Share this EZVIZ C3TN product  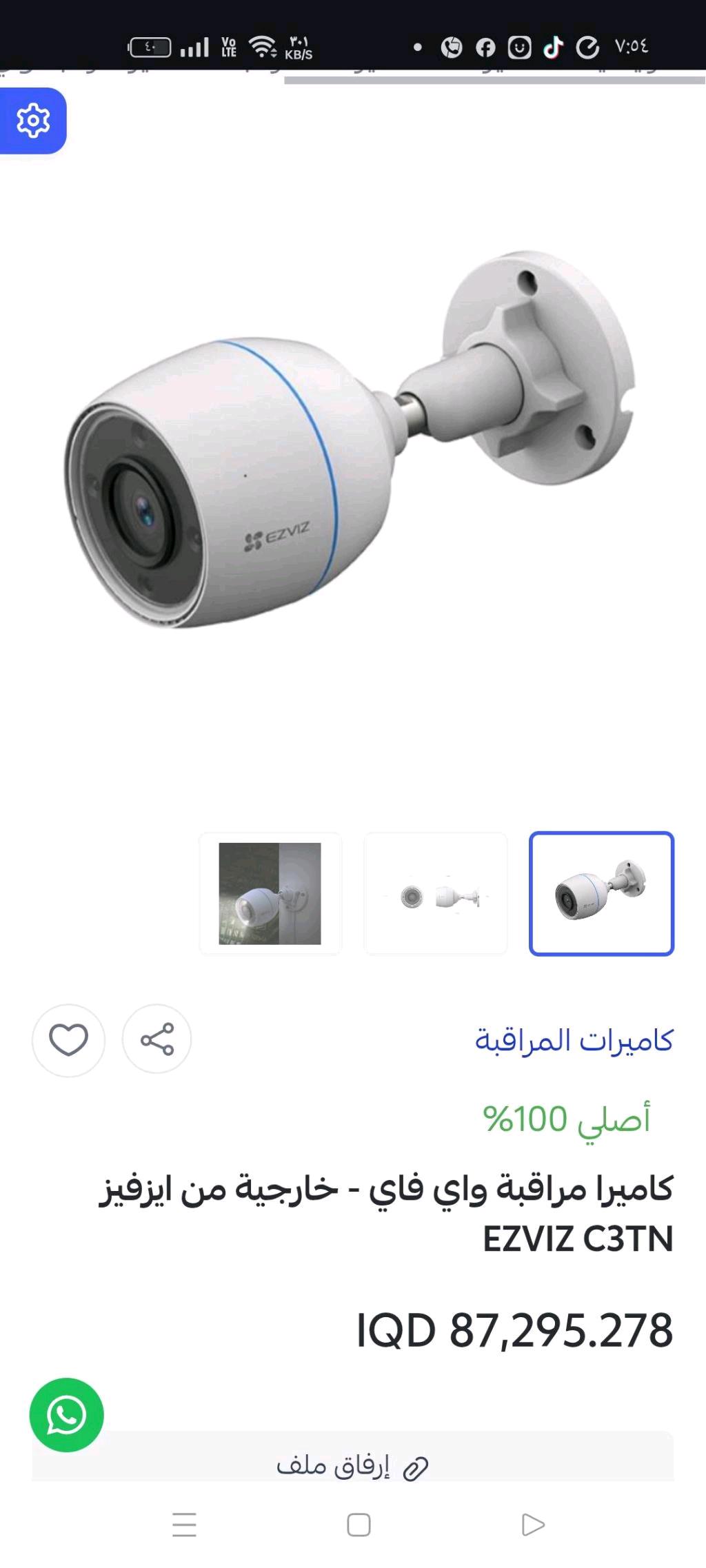tap(157, 1039)
